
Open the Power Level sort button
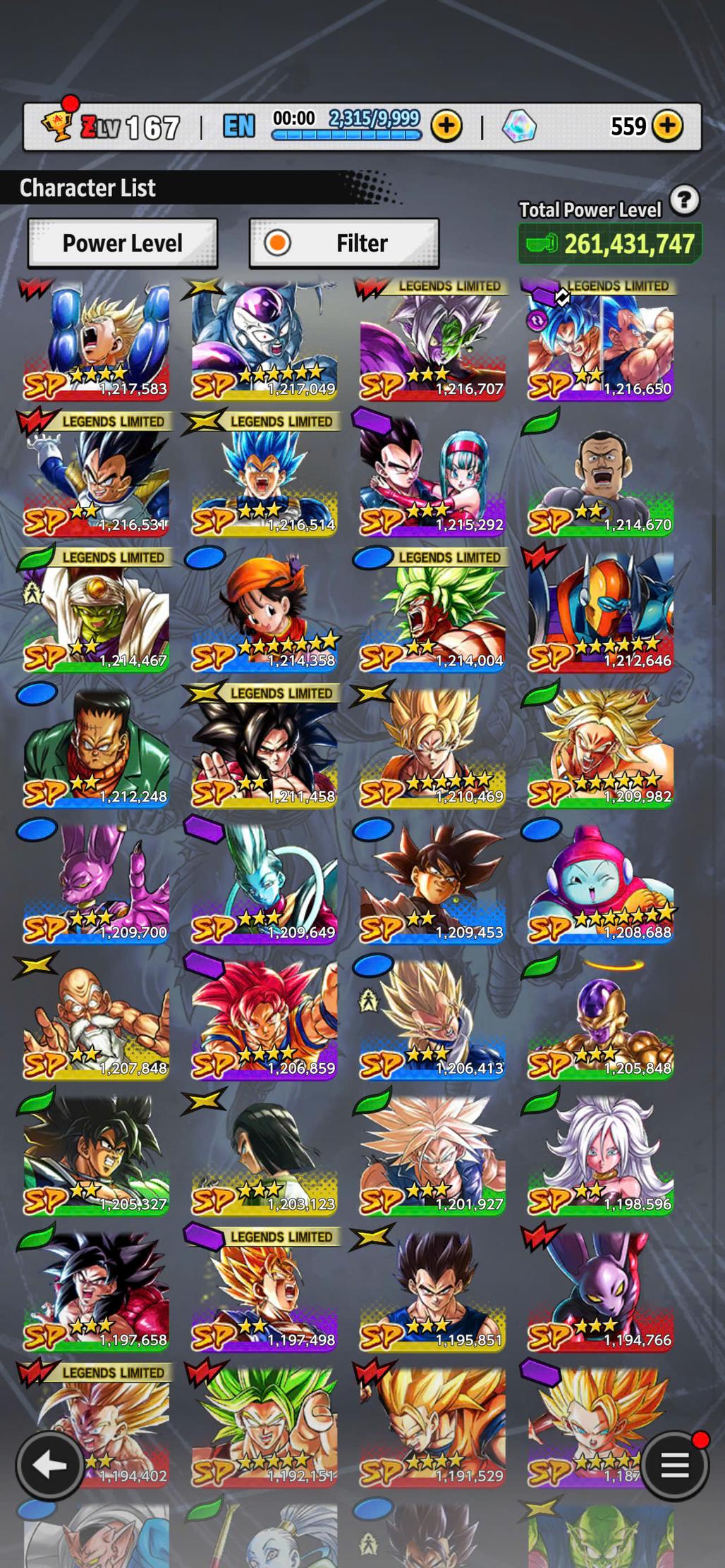[122, 243]
